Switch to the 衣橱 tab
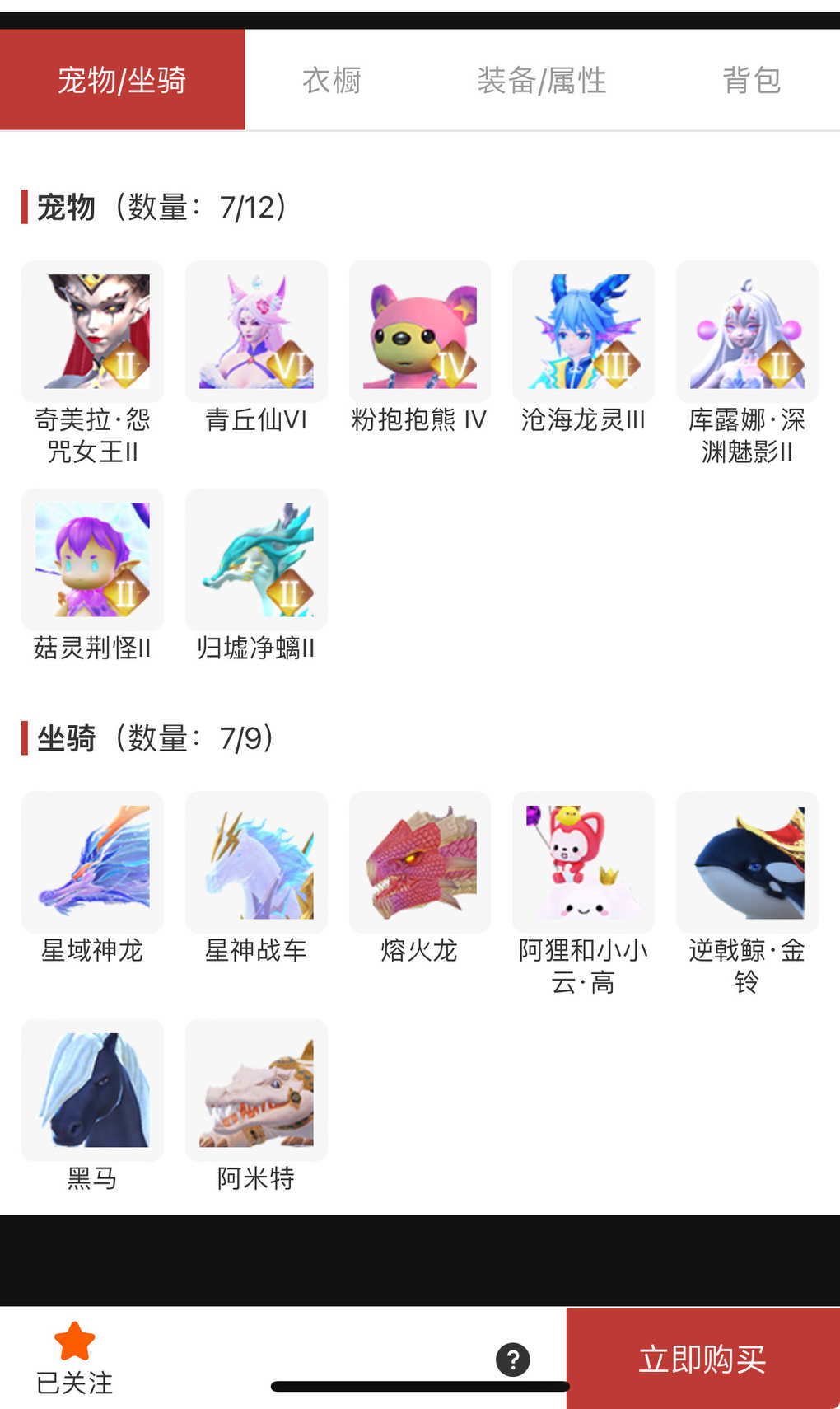The image size is (840, 1409). point(332,80)
